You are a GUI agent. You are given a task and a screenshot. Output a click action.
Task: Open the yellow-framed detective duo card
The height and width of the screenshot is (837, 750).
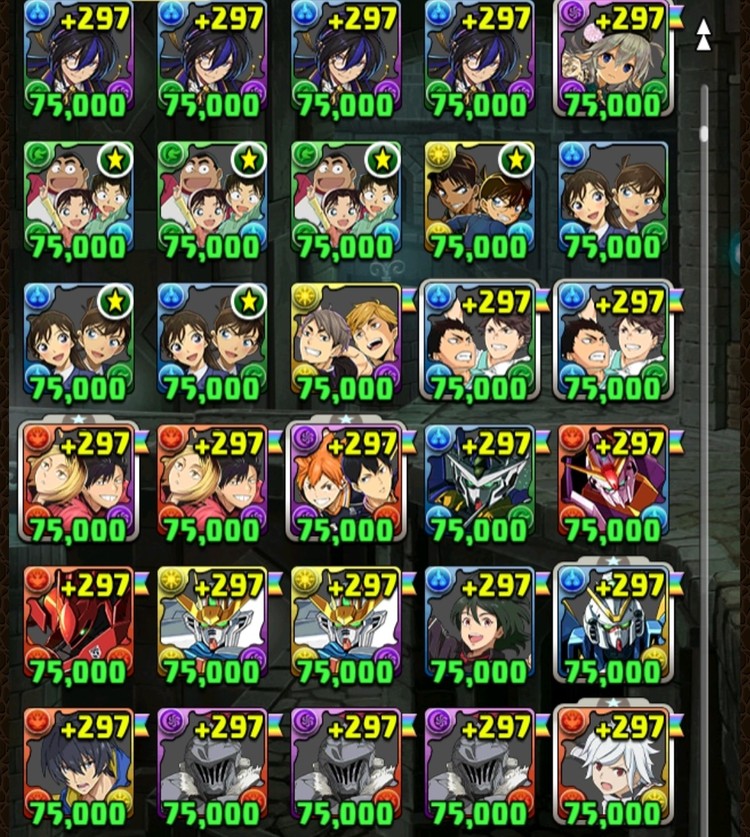[479, 200]
